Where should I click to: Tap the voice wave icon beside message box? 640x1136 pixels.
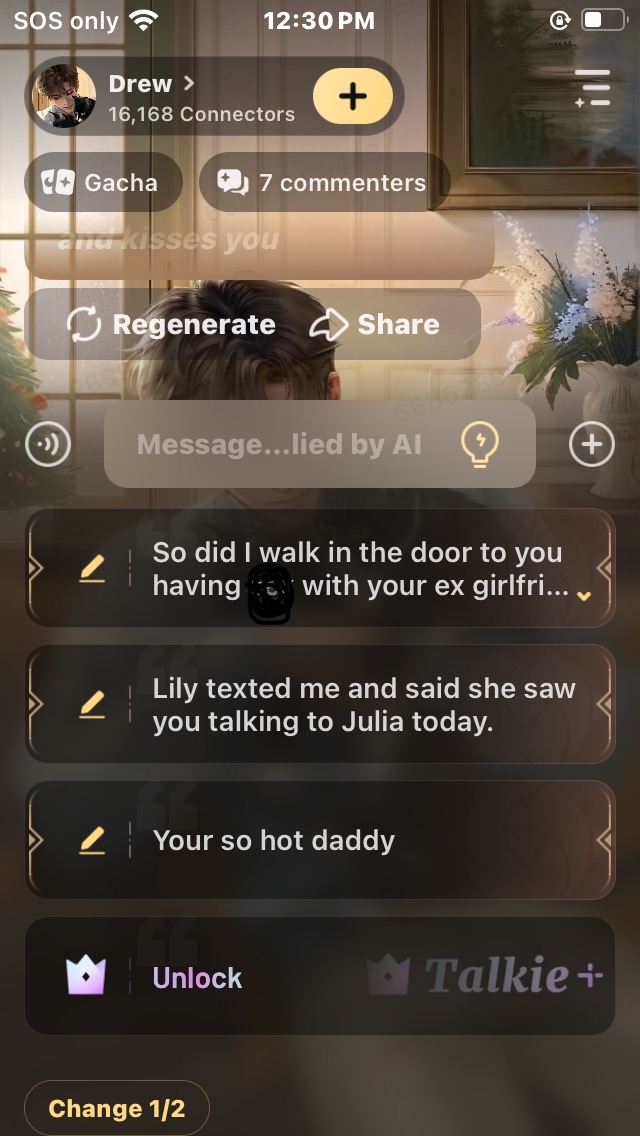[48, 444]
